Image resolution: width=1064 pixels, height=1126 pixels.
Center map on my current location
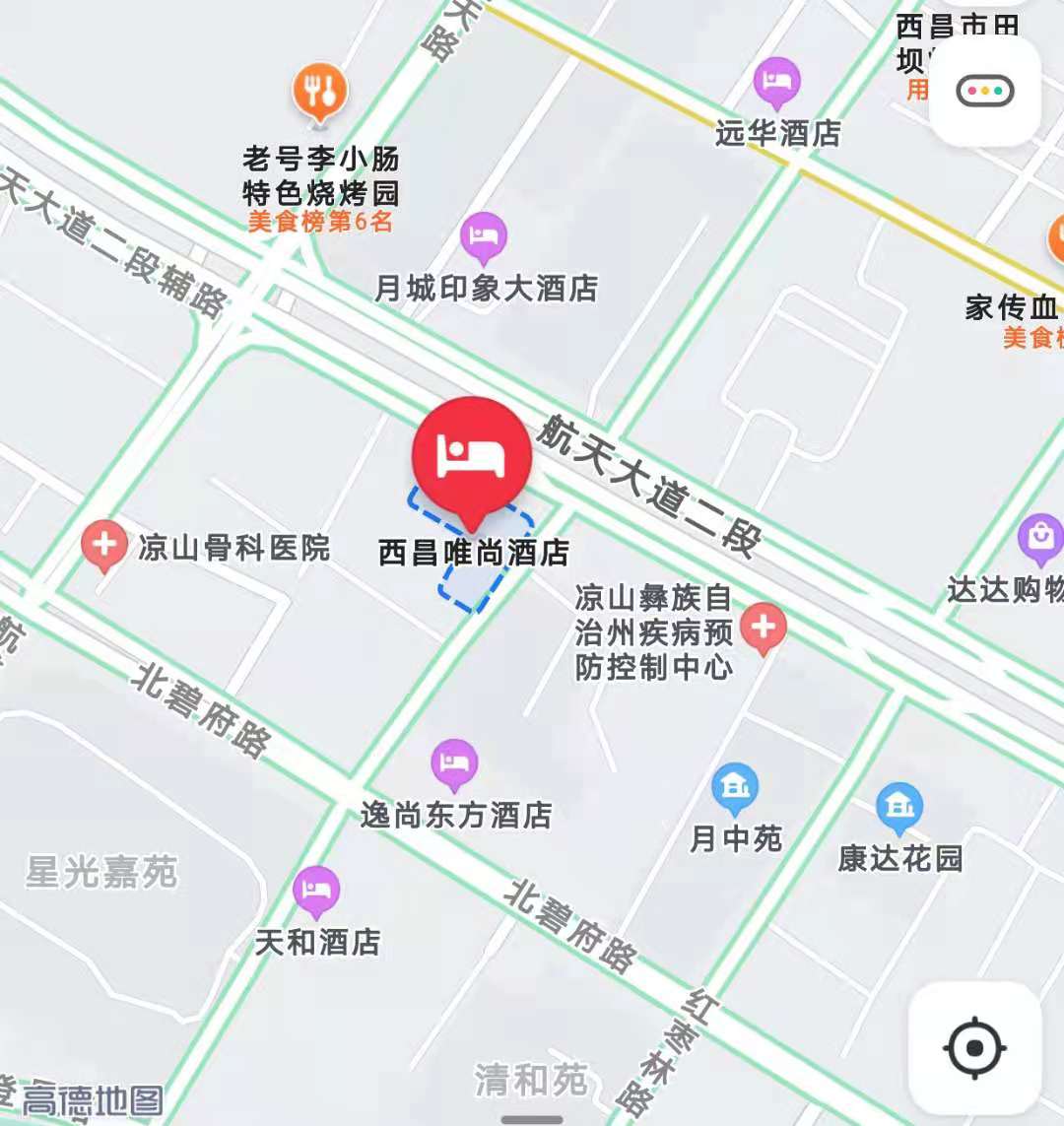(974, 1047)
